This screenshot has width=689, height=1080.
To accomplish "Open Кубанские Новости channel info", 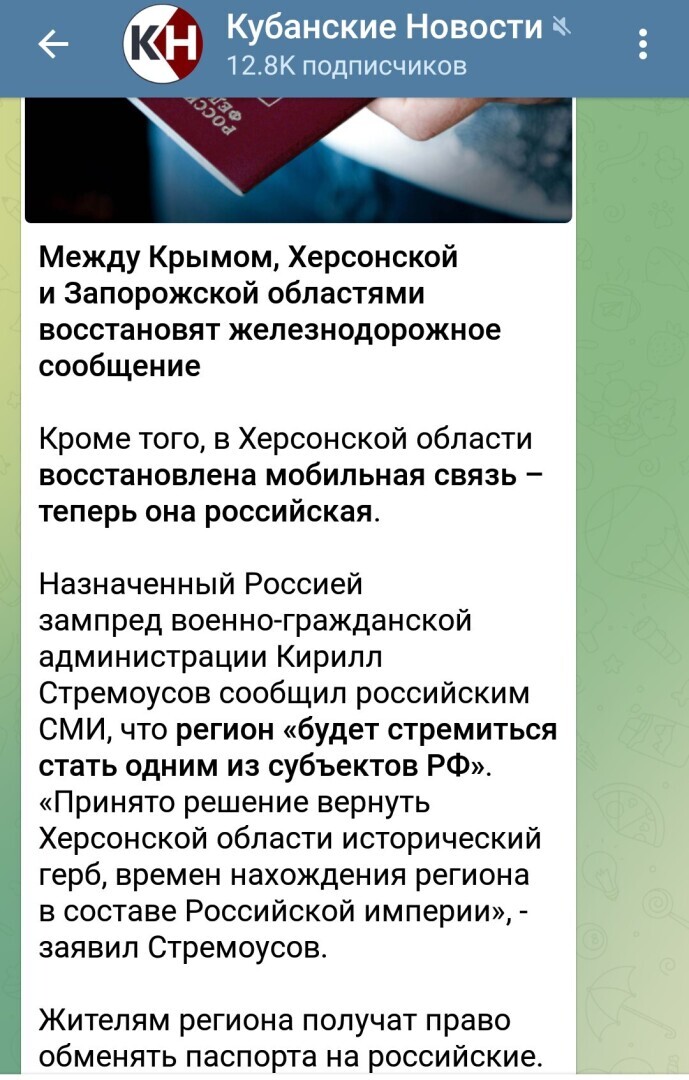I will pyautogui.click(x=385, y=44).
